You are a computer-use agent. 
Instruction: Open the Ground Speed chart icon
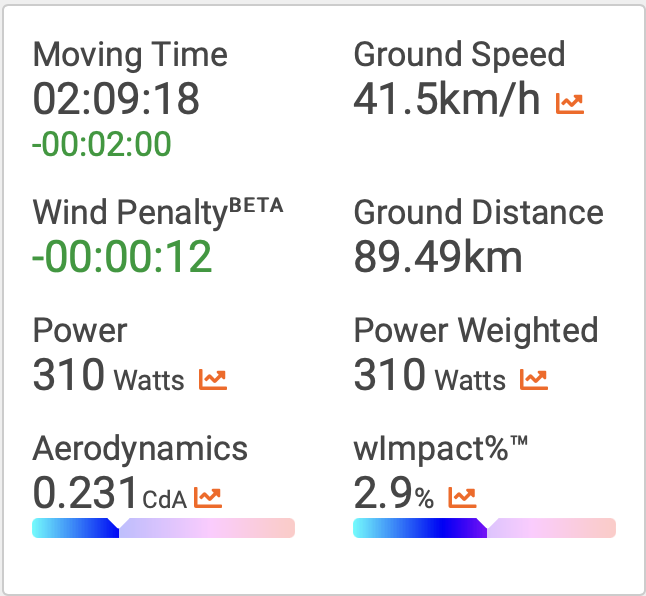point(570,103)
